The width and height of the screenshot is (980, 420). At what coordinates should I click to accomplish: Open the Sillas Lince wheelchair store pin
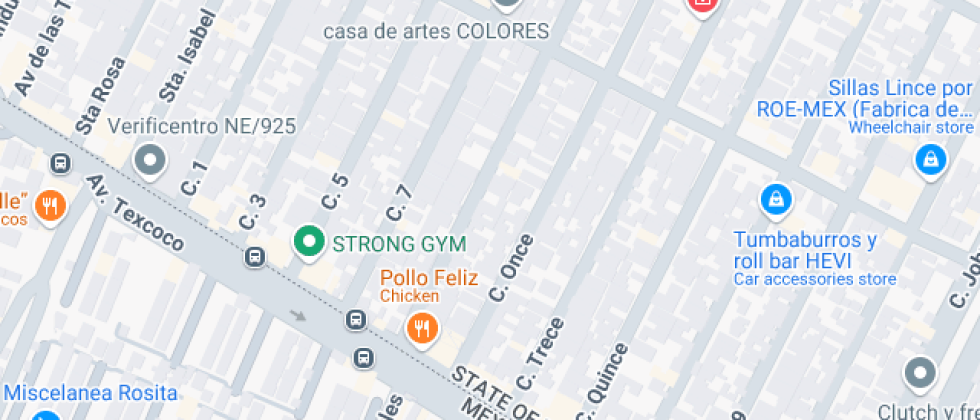930,159
